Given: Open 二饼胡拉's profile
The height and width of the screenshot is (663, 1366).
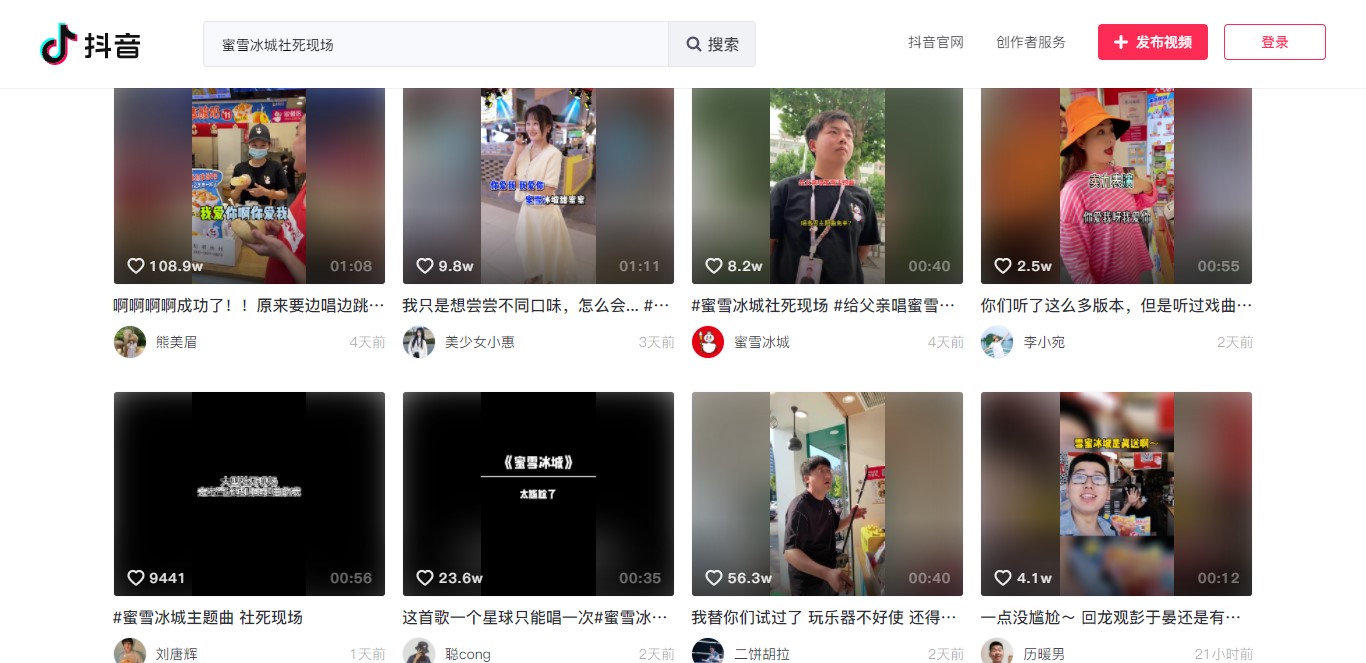Looking at the screenshot, I should click(x=761, y=654).
